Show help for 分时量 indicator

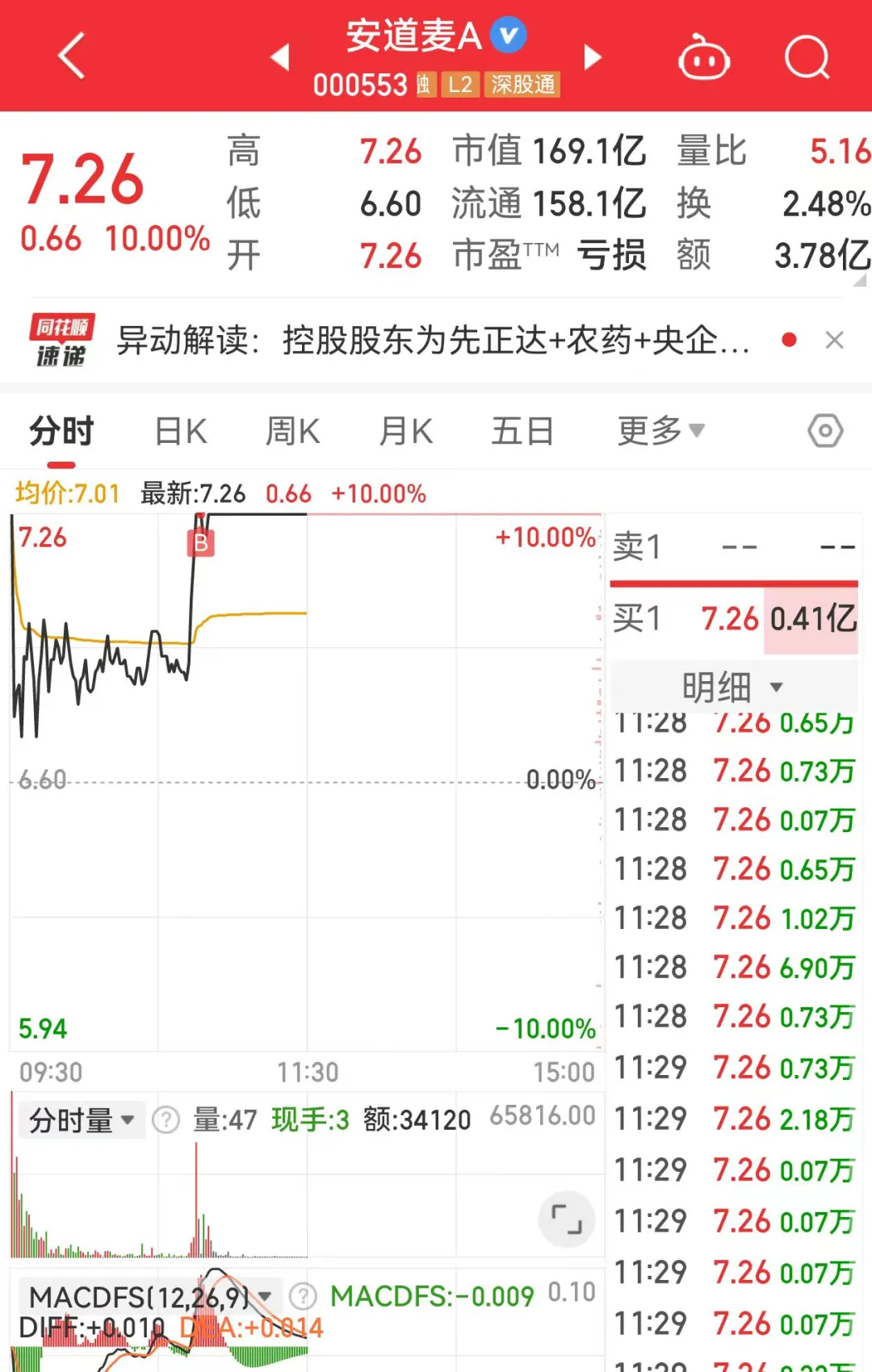[x=166, y=1120]
